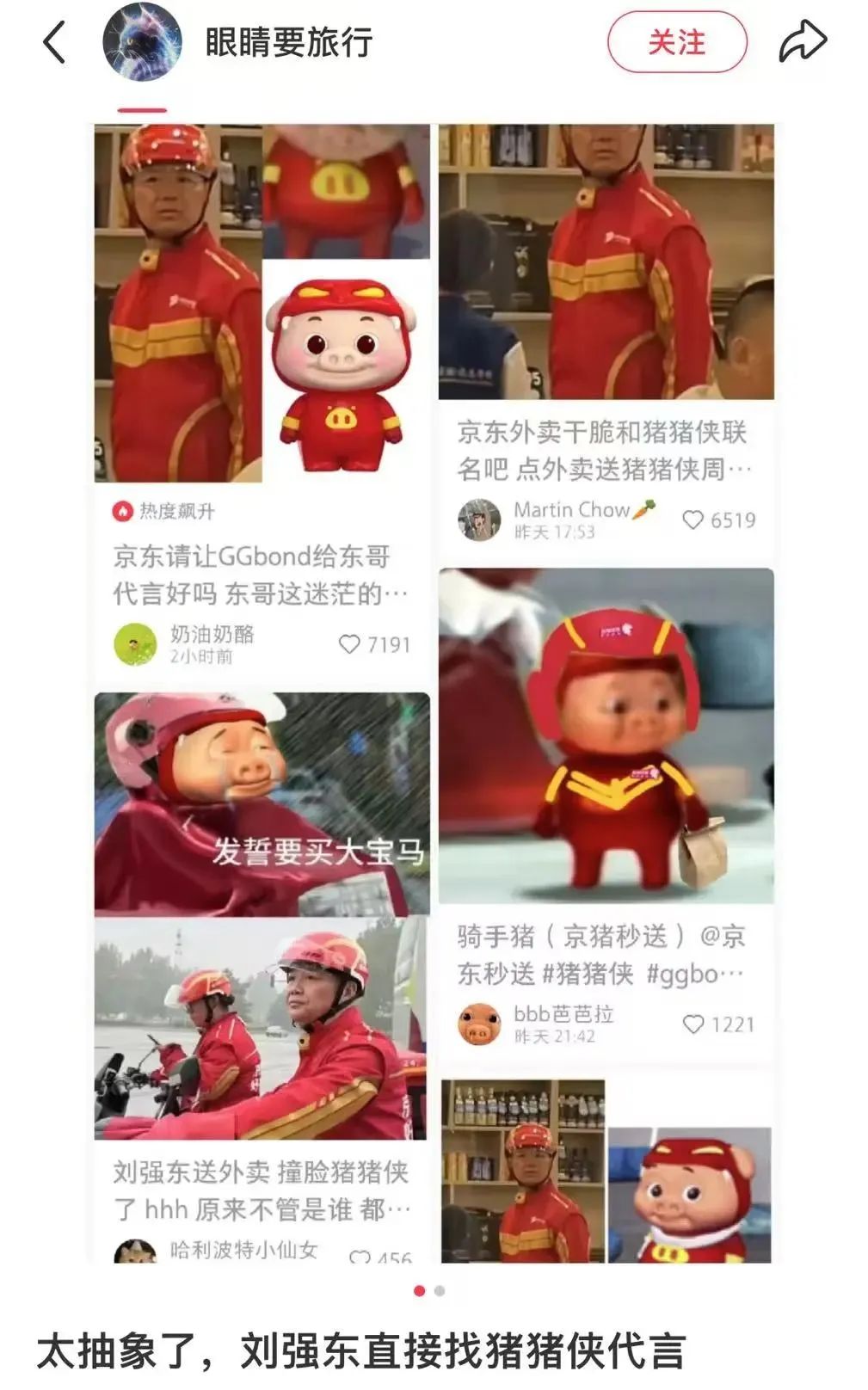Screen dimensions: 868x1390
Task: Open the 眼睛要旅行 username link
Action: coord(288,43)
